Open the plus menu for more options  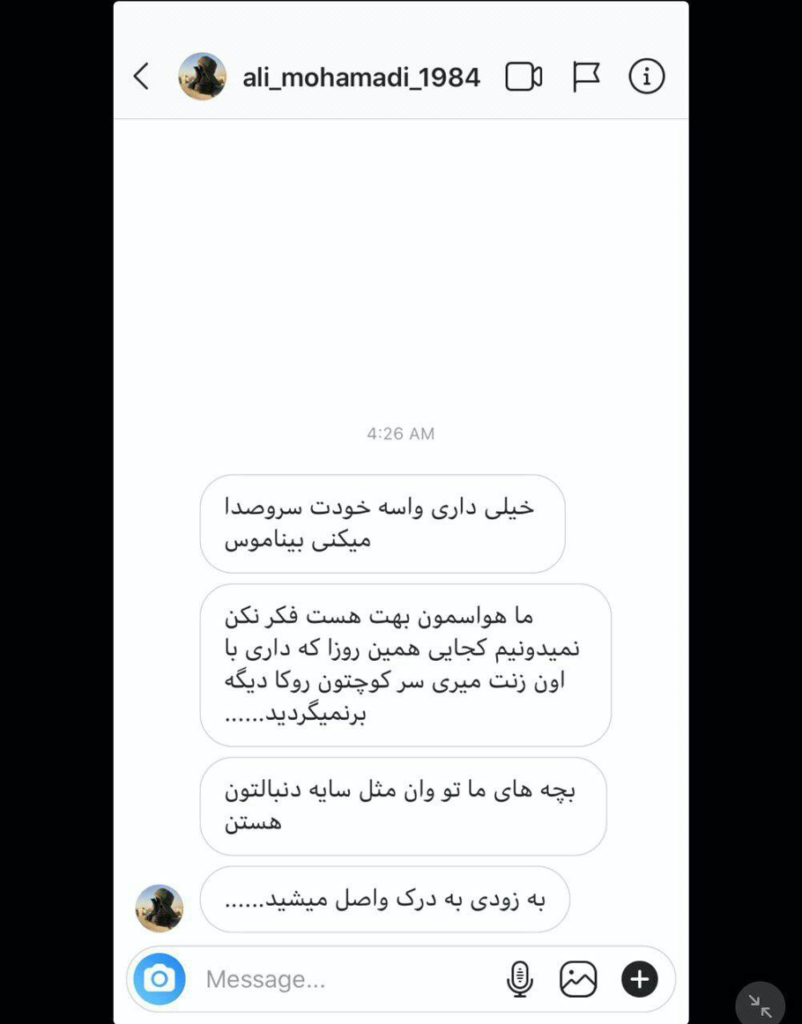click(x=639, y=979)
